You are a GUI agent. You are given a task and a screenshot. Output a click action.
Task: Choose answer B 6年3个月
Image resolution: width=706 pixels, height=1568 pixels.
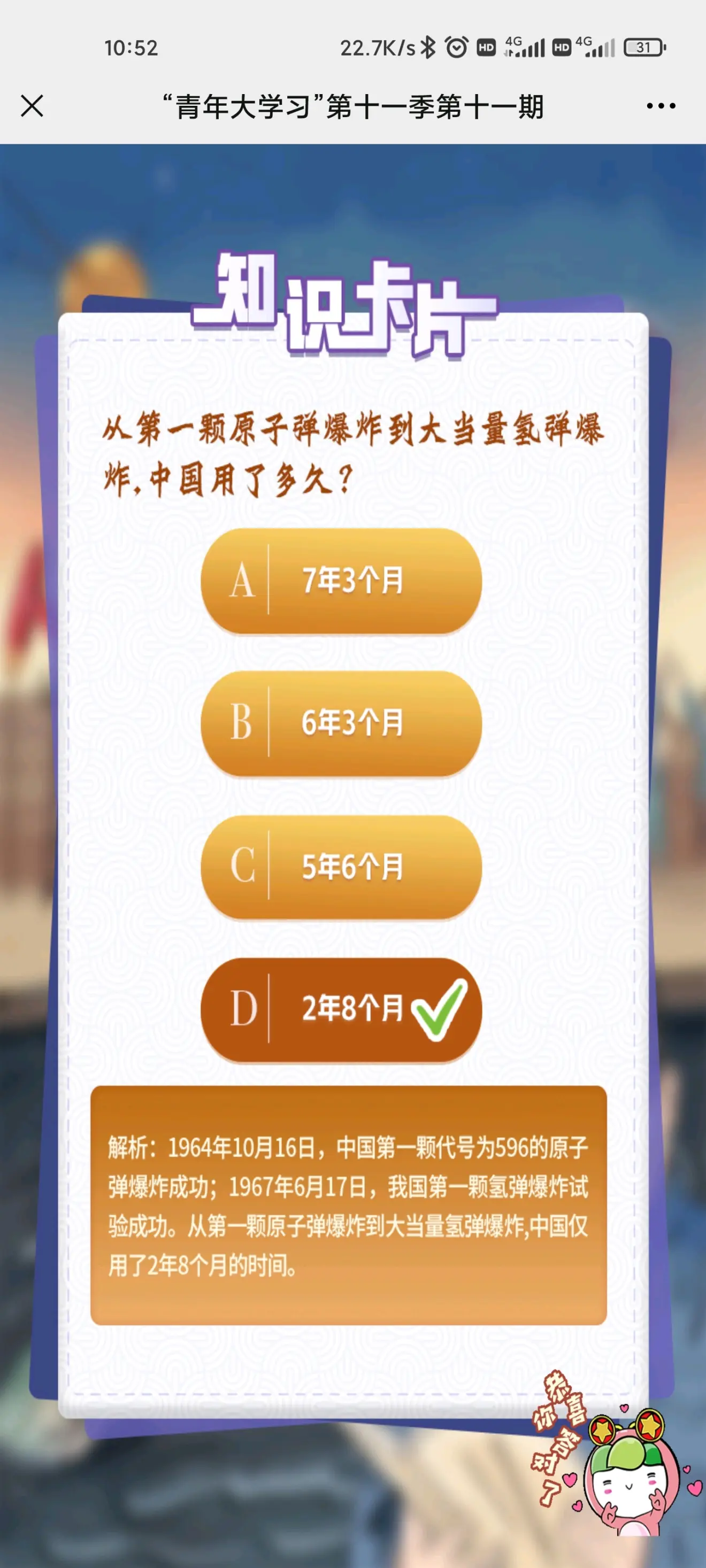coord(341,724)
